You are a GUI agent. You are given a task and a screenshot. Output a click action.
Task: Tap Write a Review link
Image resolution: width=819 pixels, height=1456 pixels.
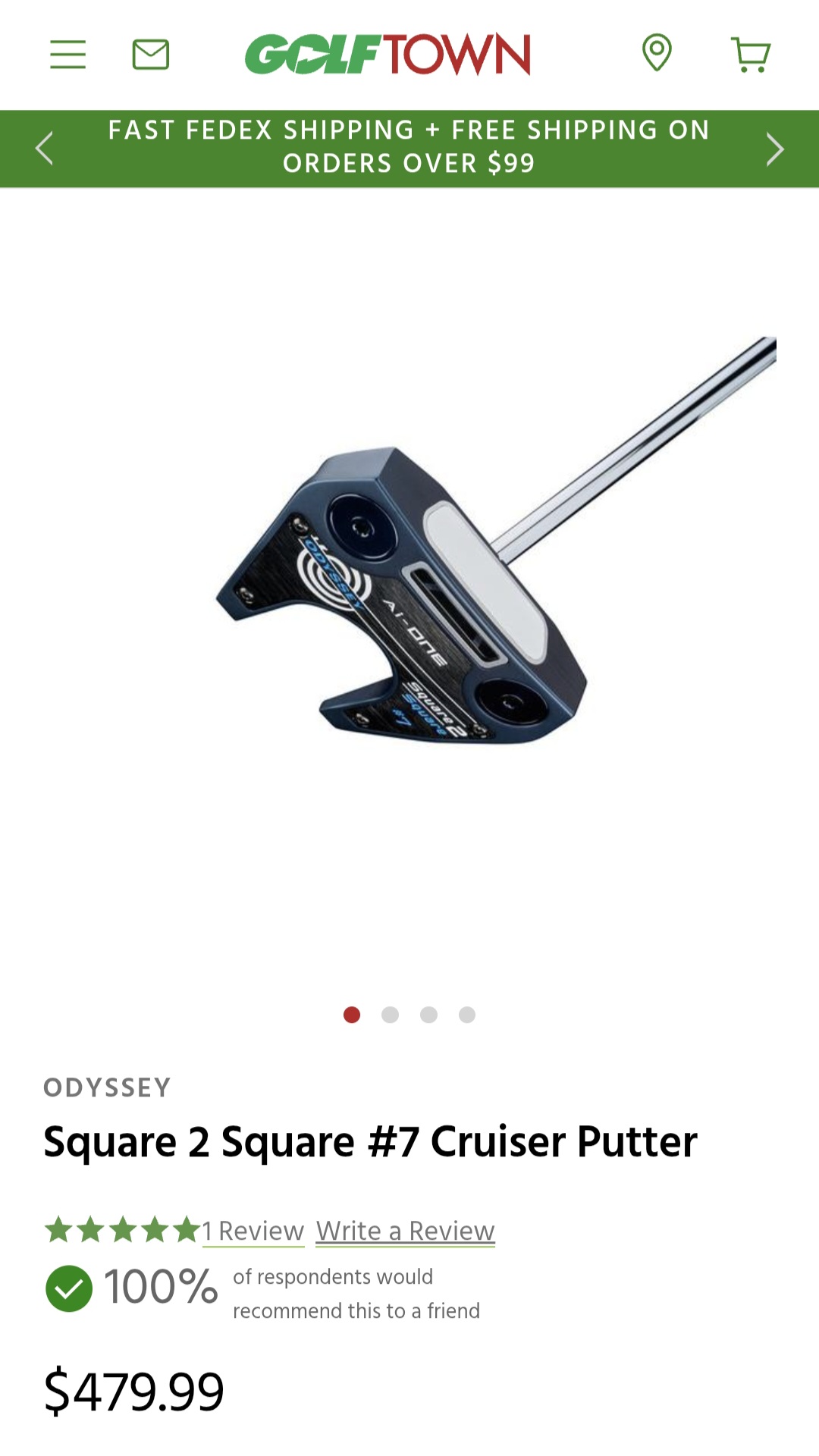[x=405, y=1231]
